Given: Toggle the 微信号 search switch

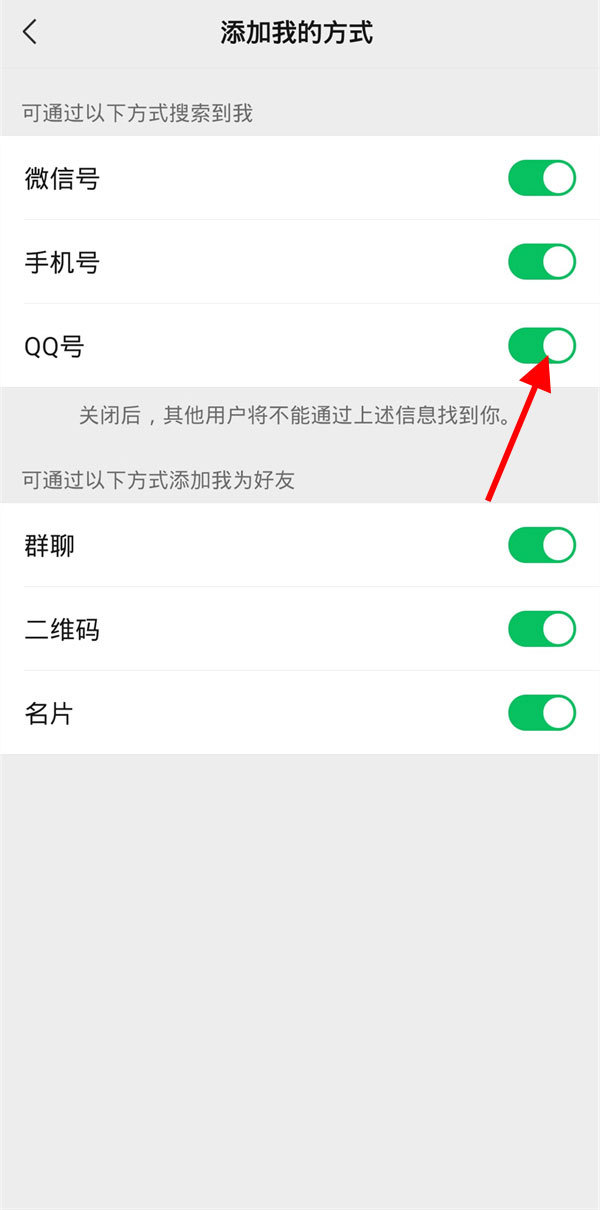Looking at the screenshot, I should pyautogui.click(x=542, y=178).
